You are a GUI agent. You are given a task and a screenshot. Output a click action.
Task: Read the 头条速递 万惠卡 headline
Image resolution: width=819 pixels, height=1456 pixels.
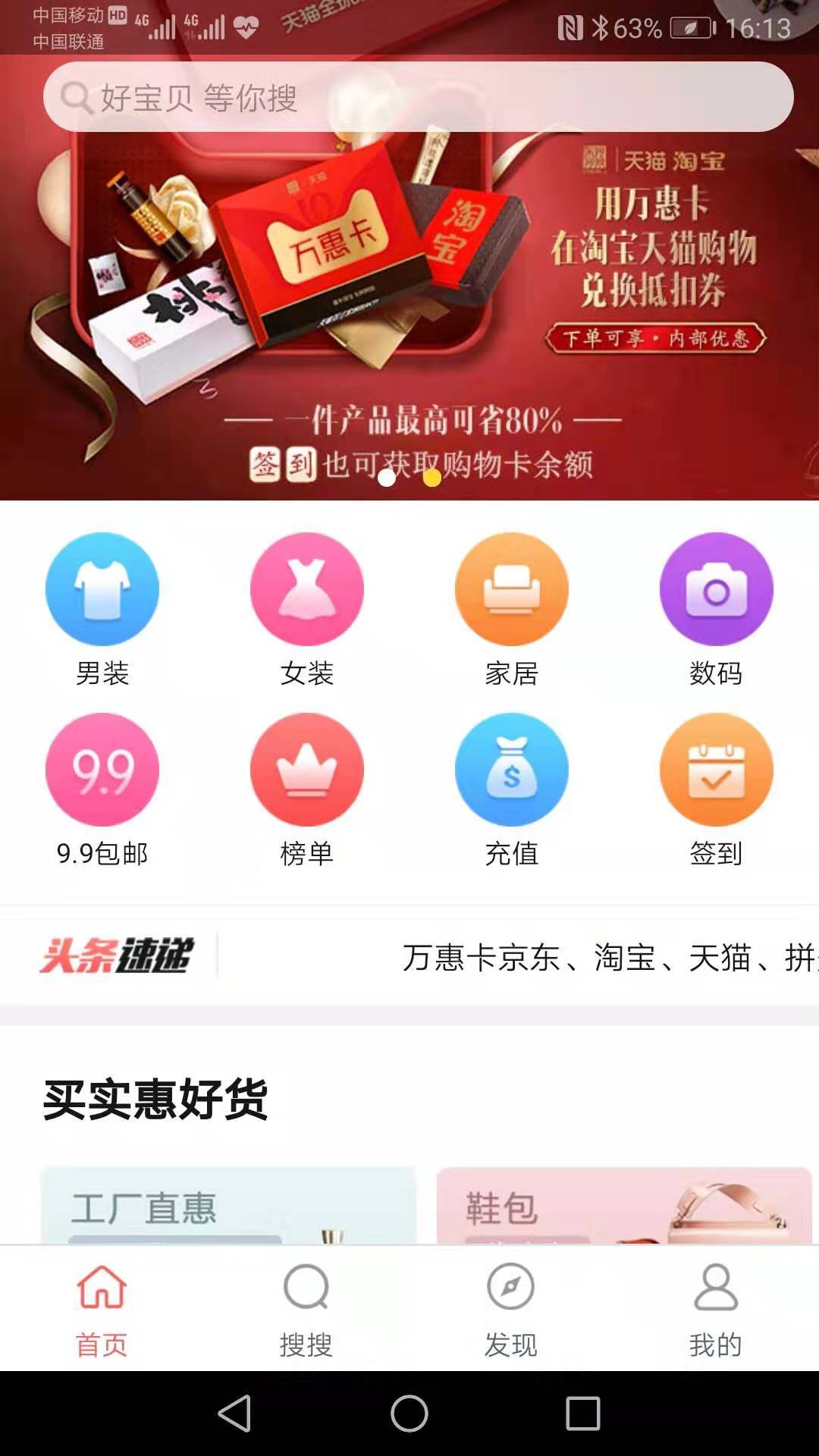click(x=607, y=958)
